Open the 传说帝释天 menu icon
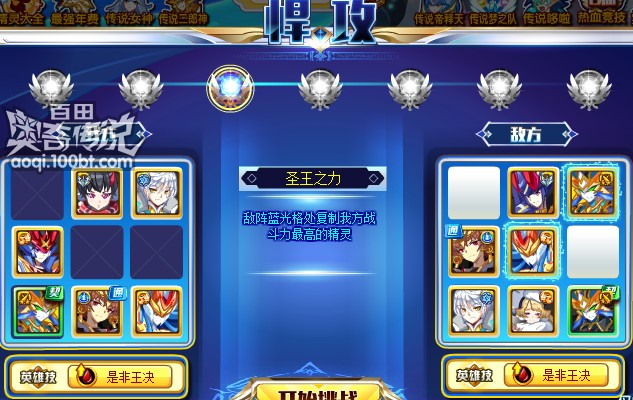 [x=438, y=12]
